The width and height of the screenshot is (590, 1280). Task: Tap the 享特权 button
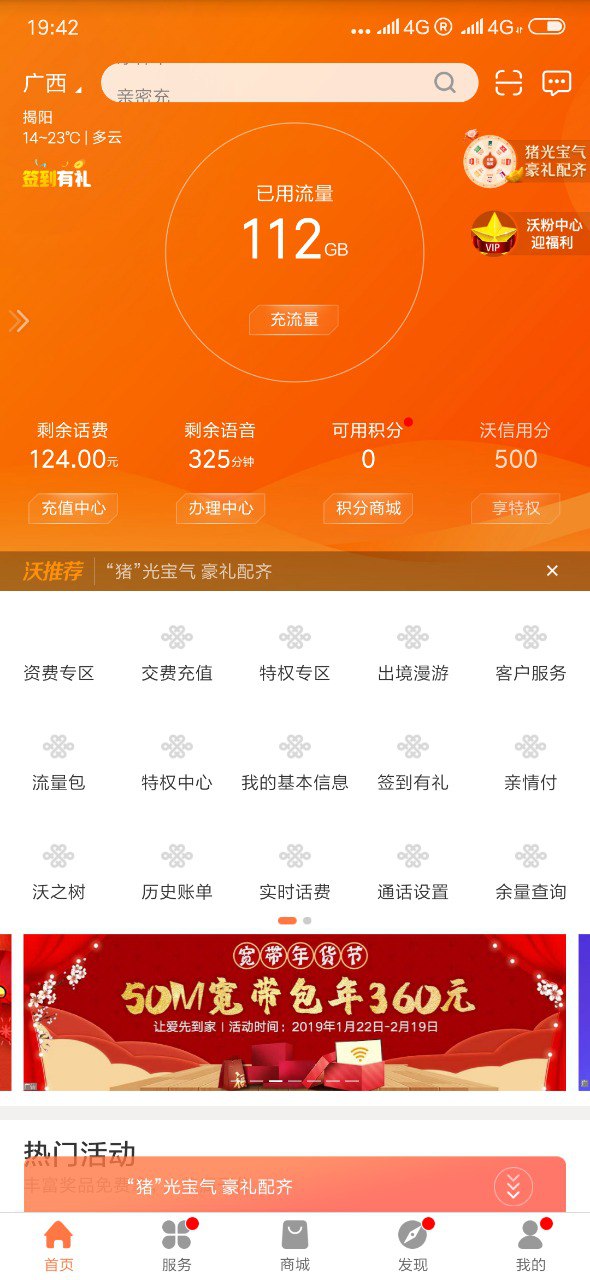tap(516, 508)
